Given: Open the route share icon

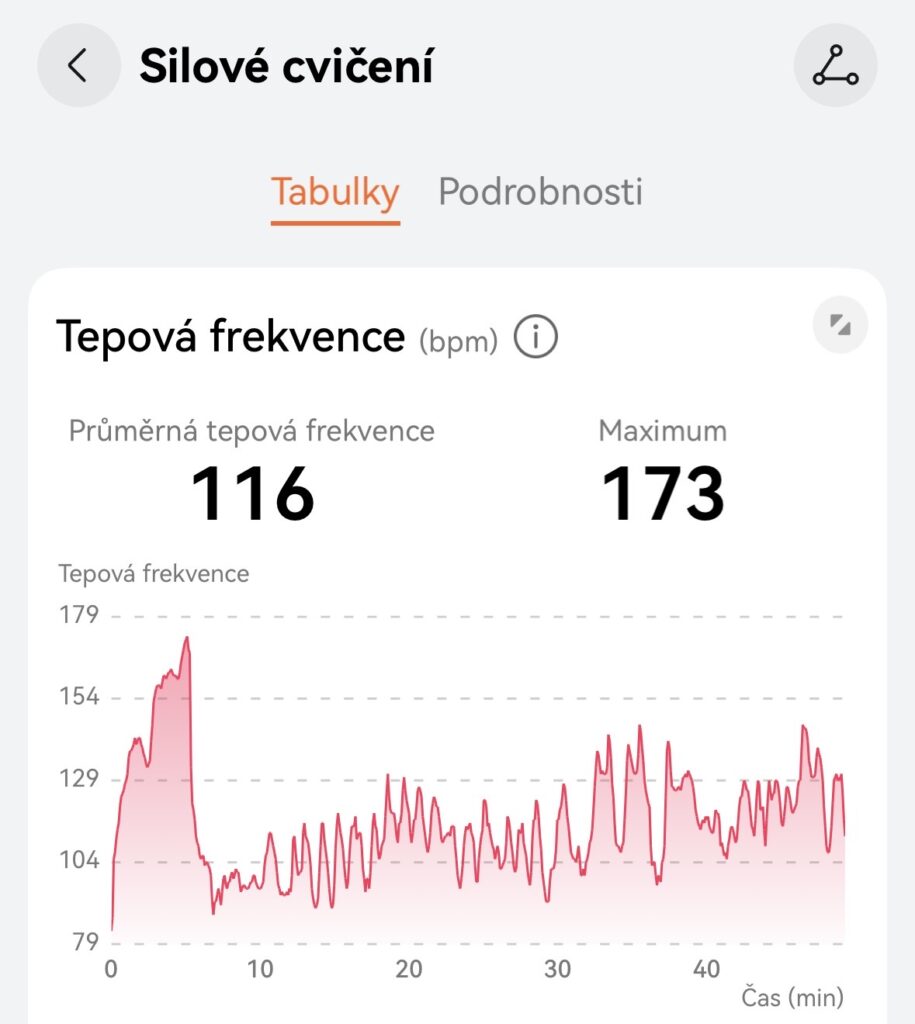Looking at the screenshot, I should [835, 66].
